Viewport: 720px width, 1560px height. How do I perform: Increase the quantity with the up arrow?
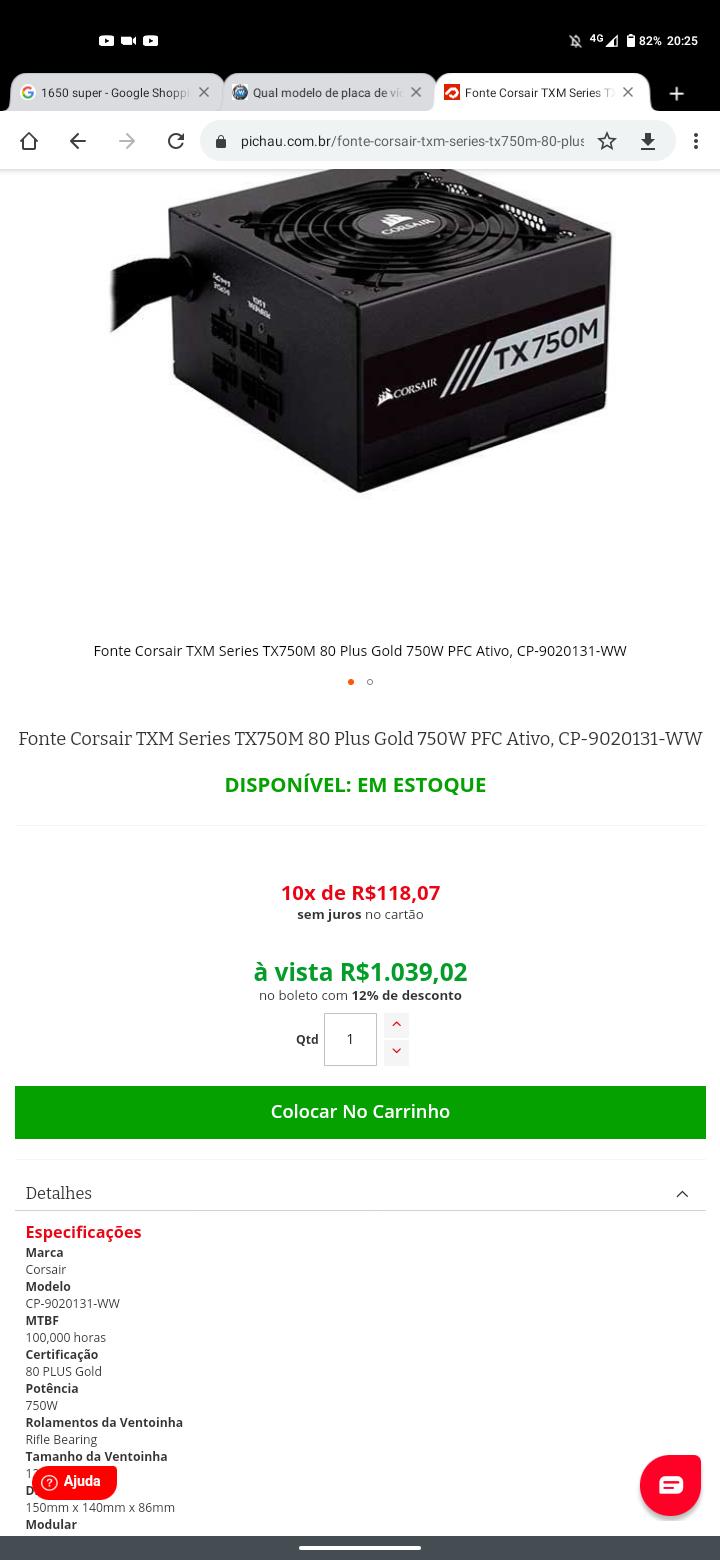tap(397, 1025)
